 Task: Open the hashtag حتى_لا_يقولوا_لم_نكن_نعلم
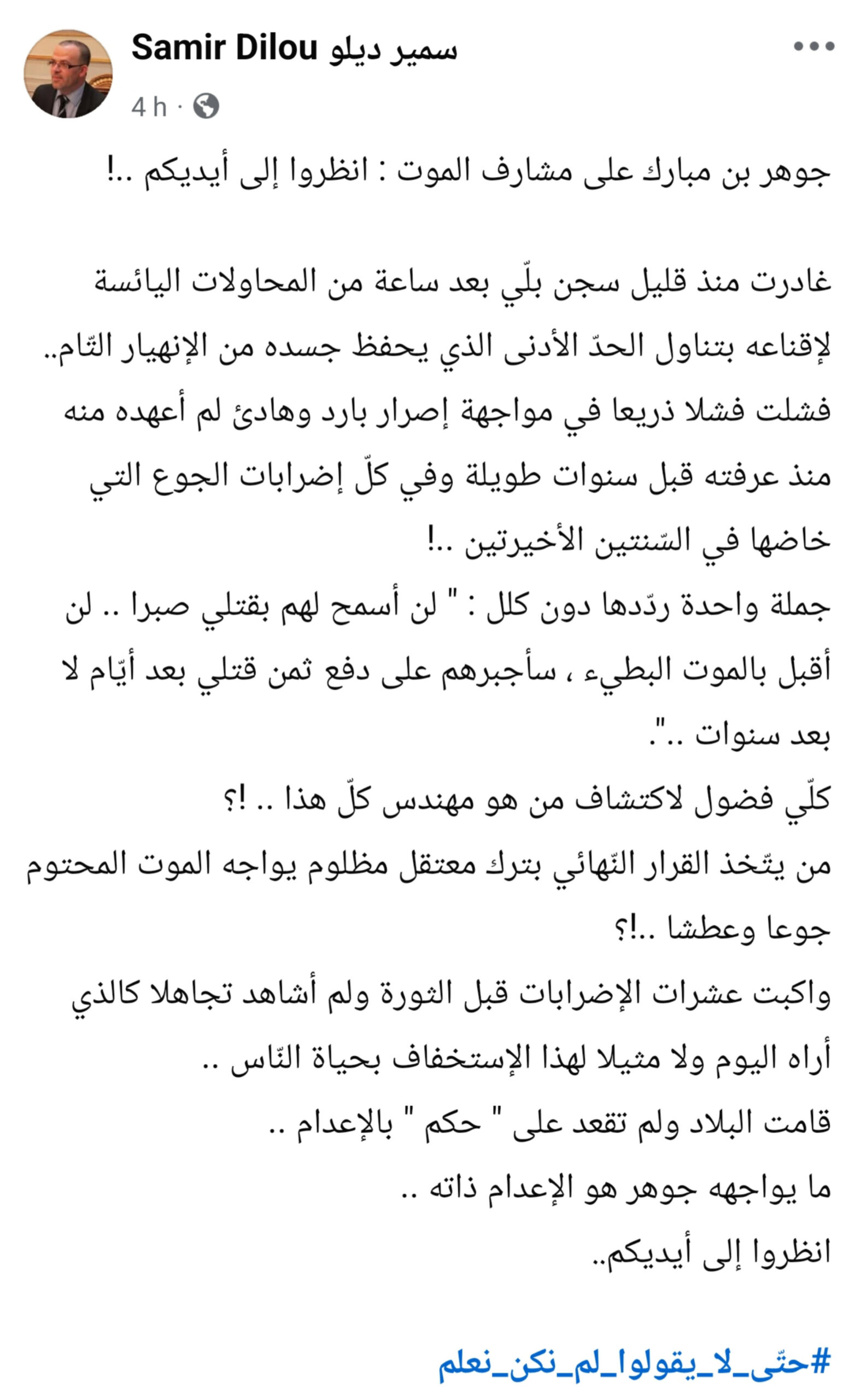[x=634, y=1362]
